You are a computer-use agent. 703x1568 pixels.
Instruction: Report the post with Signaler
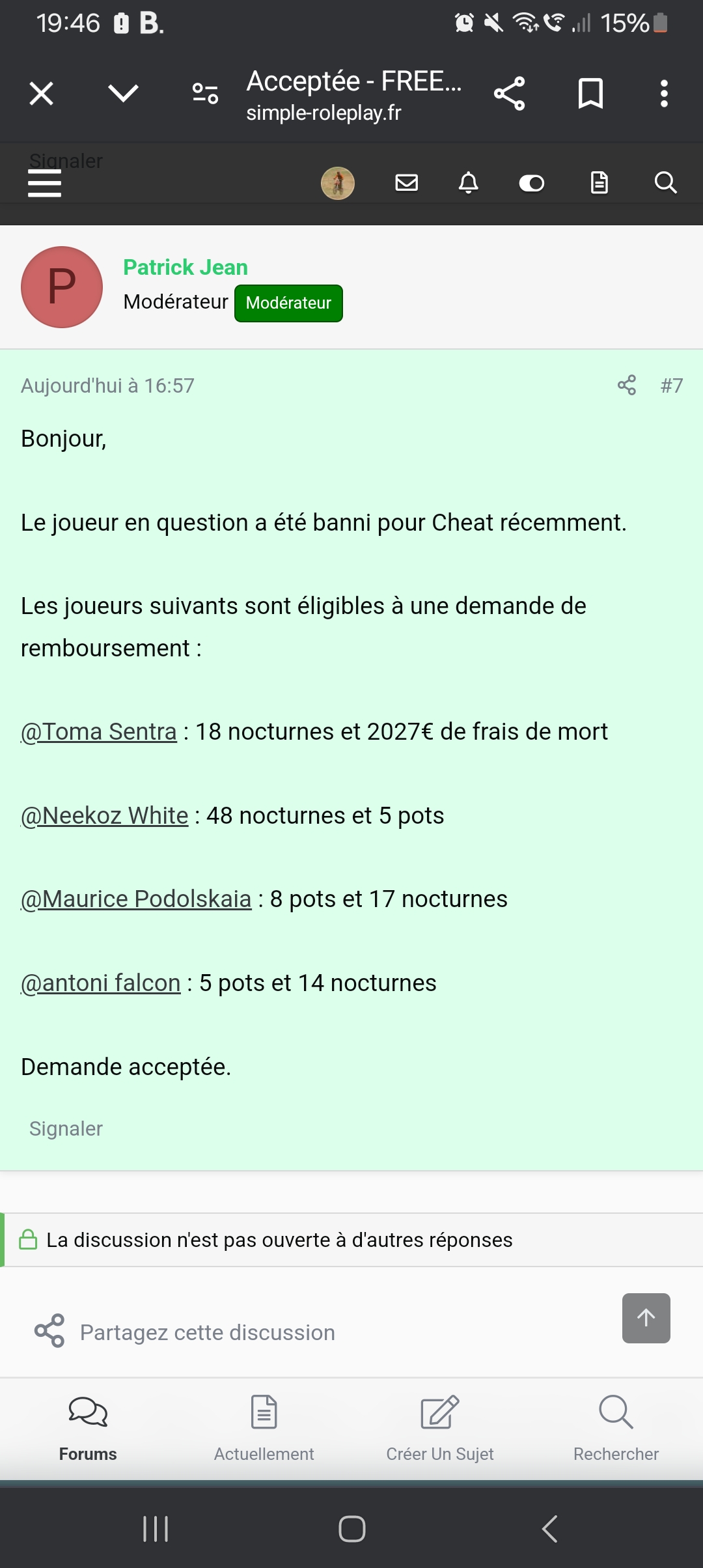tap(66, 1128)
